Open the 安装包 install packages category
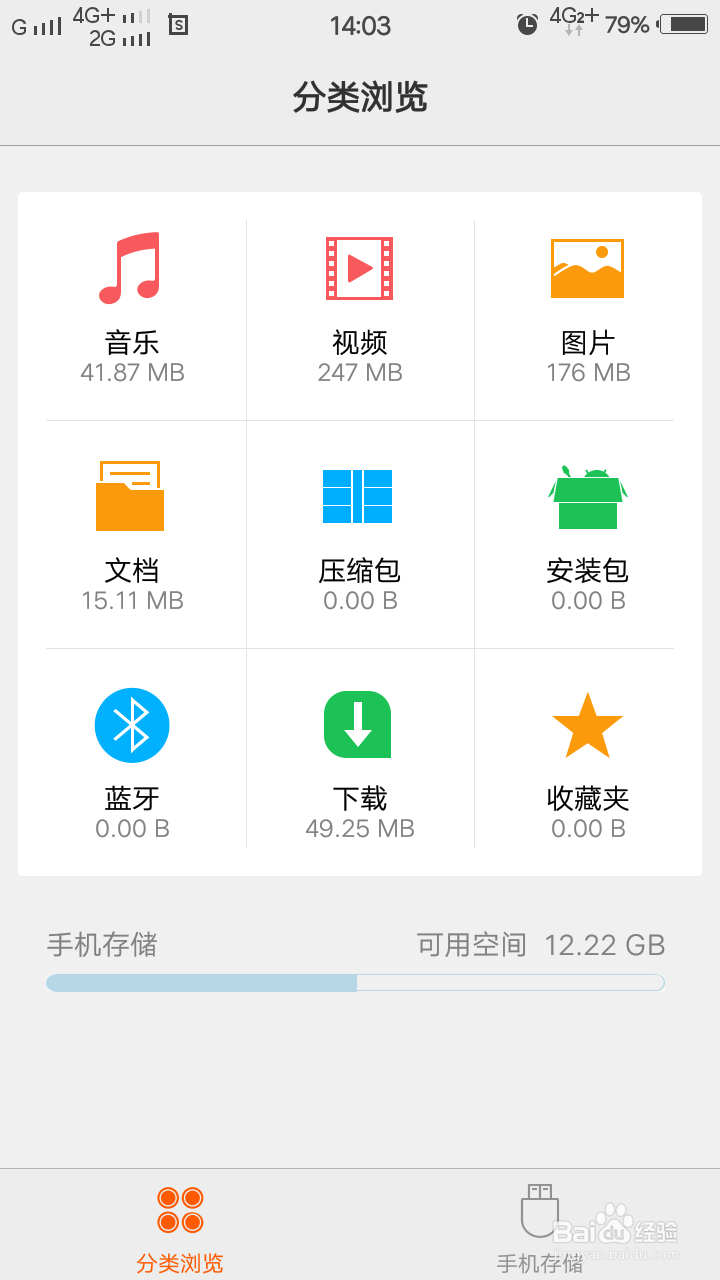The width and height of the screenshot is (720, 1280). pyautogui.click(x=588, y=535)
